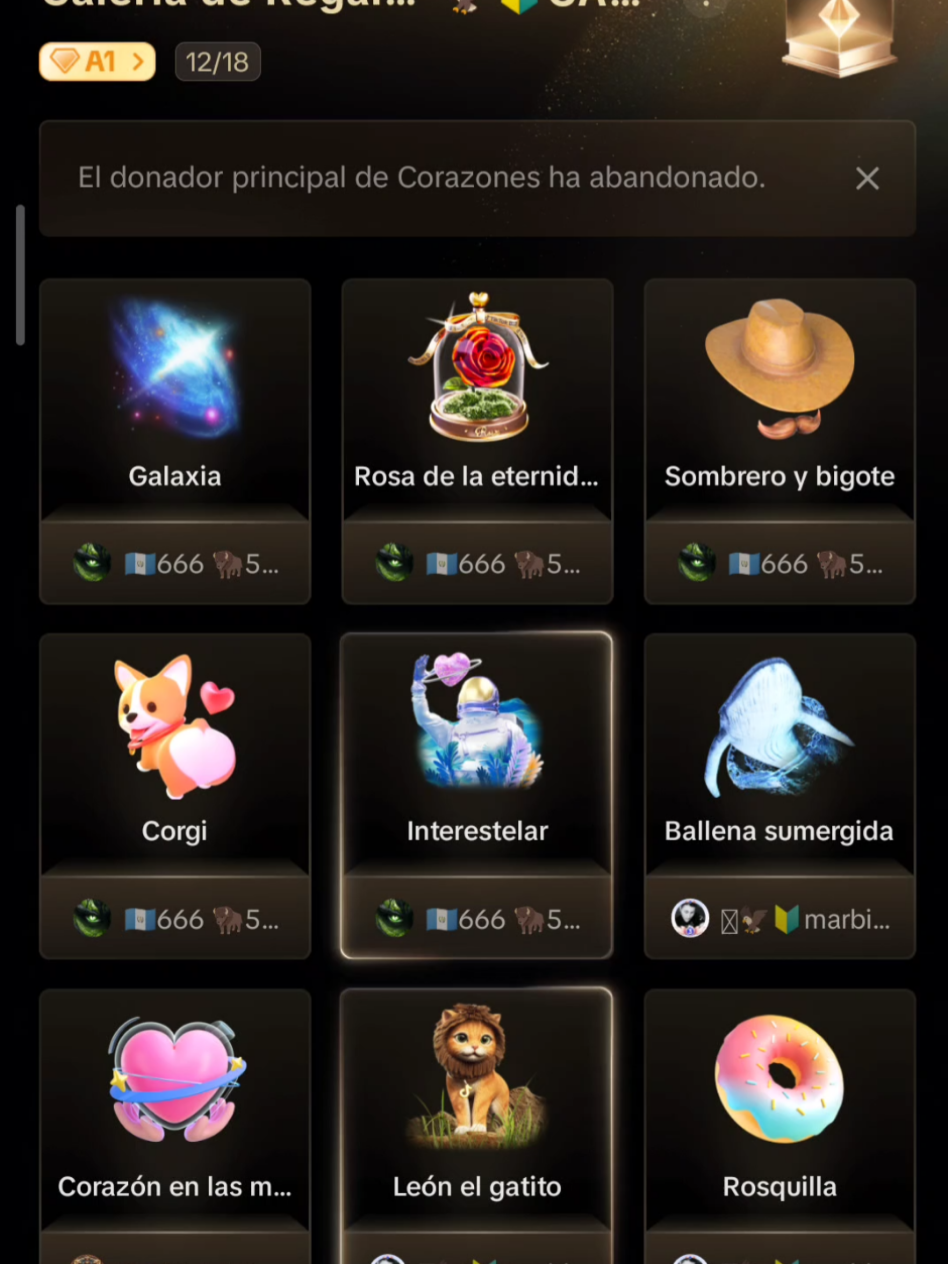Open the A1 level badge

[97, 62]
